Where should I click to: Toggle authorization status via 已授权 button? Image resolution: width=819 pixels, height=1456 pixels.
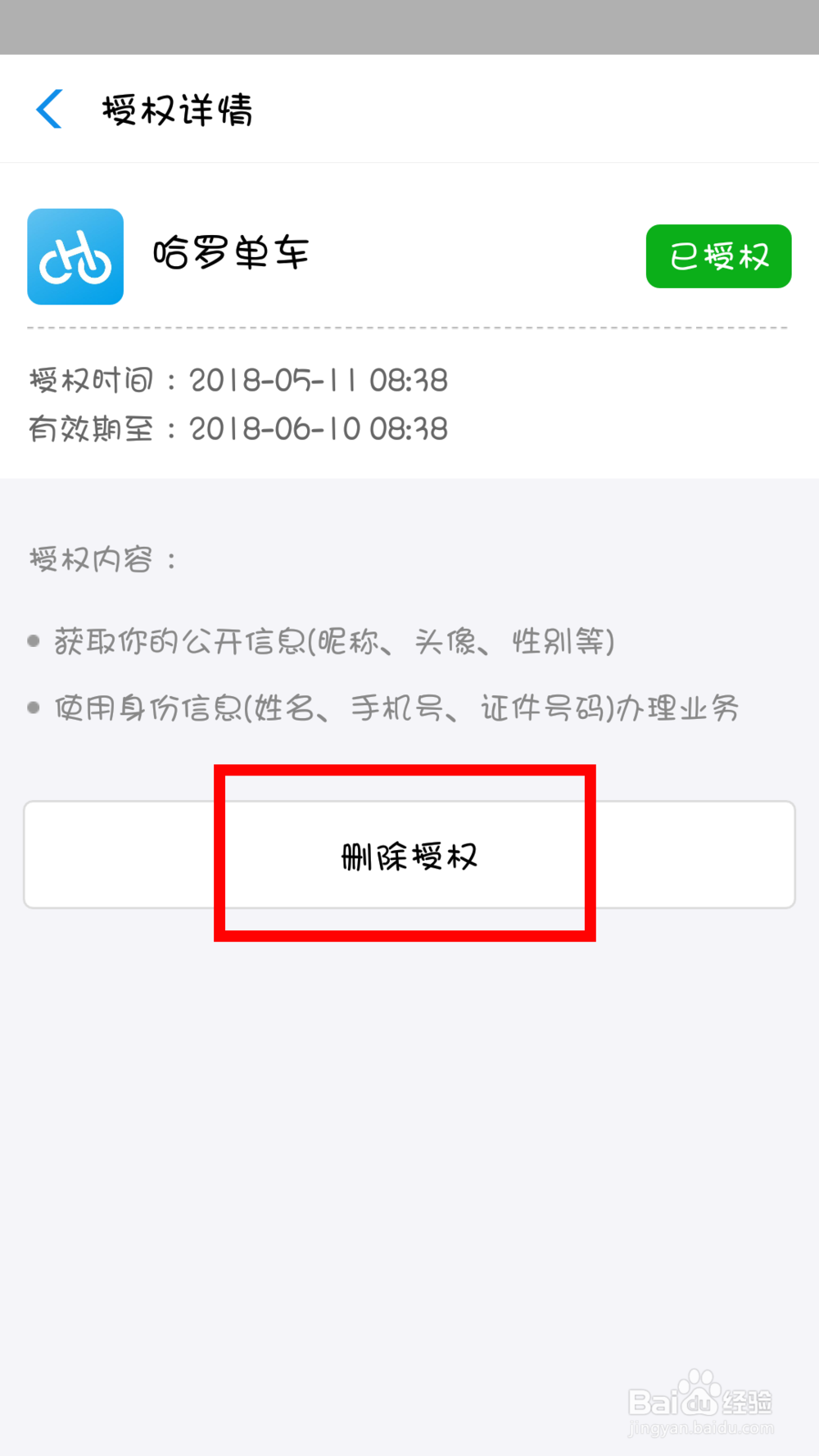(718, 256)
